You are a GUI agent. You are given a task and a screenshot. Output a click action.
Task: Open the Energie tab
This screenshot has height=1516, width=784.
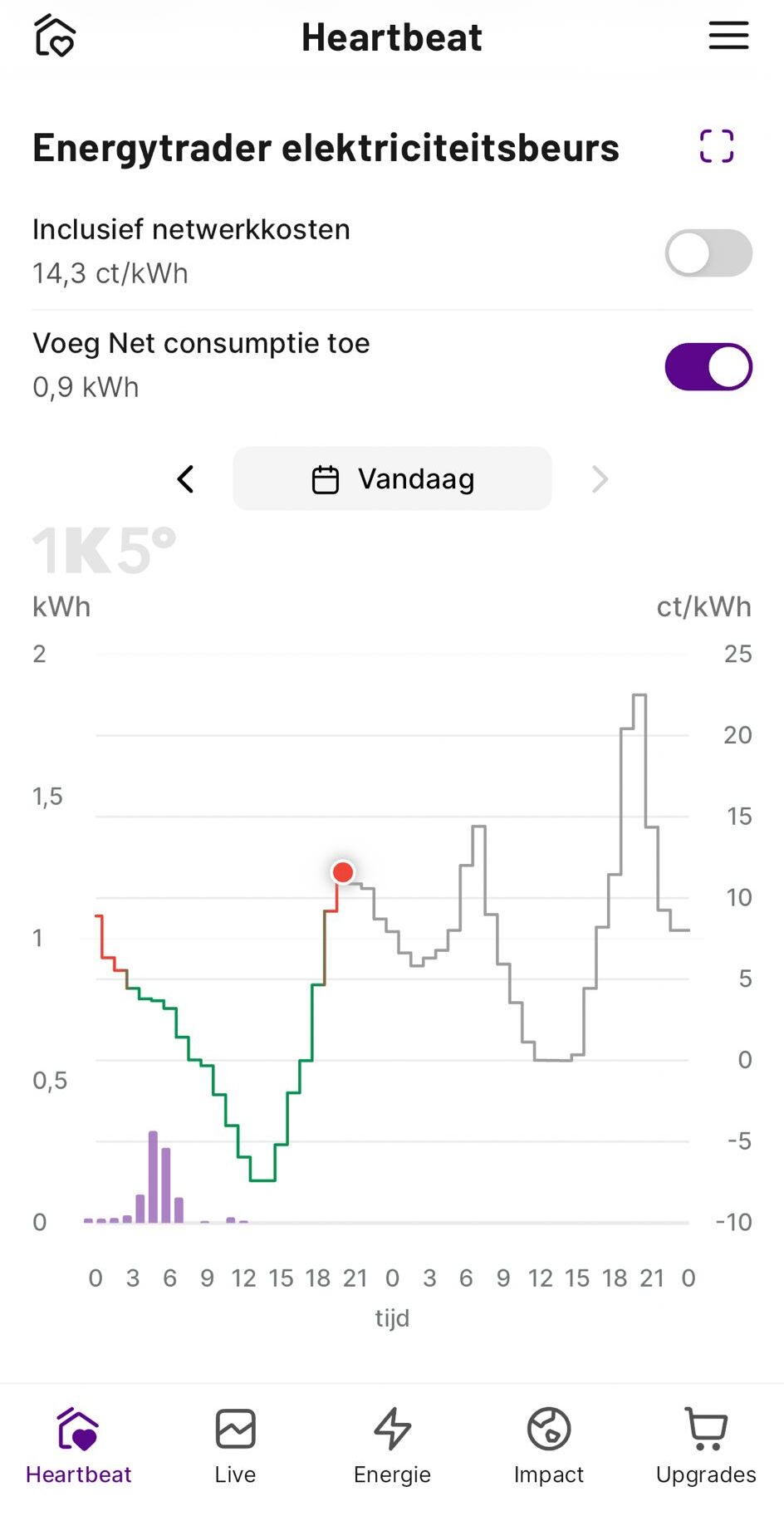(392, 1445)
